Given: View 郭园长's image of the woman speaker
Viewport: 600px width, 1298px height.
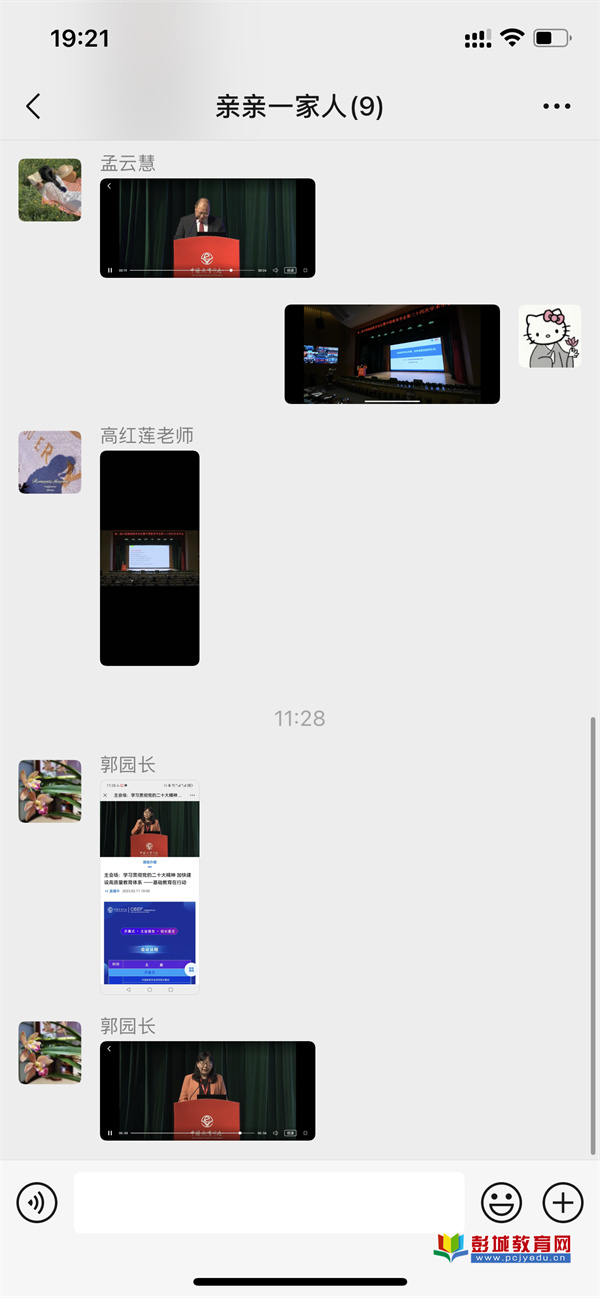Looking at the screenshot, I should coord(207,1091).
